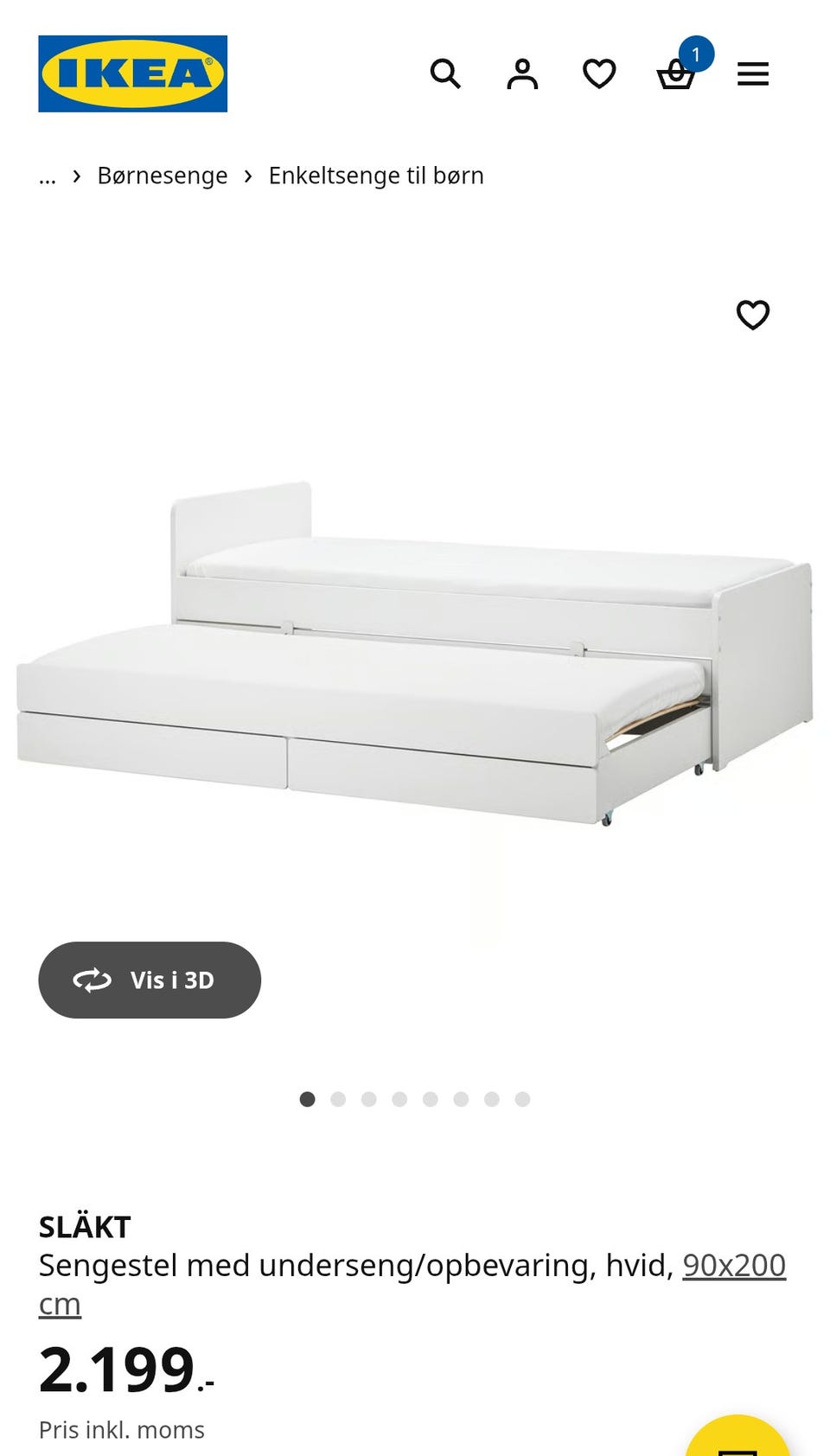This screenshot has height=1456, width=830.
Task: Navigate to Børnesenge category
Action: coord(163,175)
